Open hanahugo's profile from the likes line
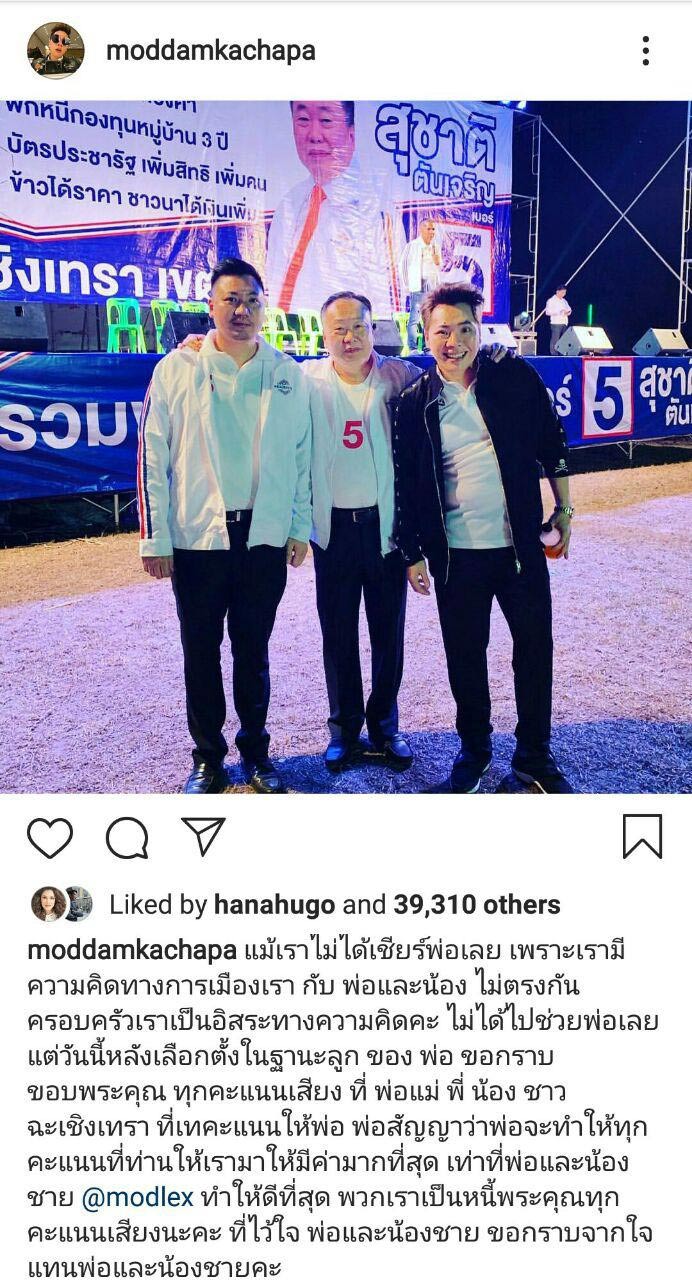The width and height of the screenshot is (692, 1280). point(274,905)
